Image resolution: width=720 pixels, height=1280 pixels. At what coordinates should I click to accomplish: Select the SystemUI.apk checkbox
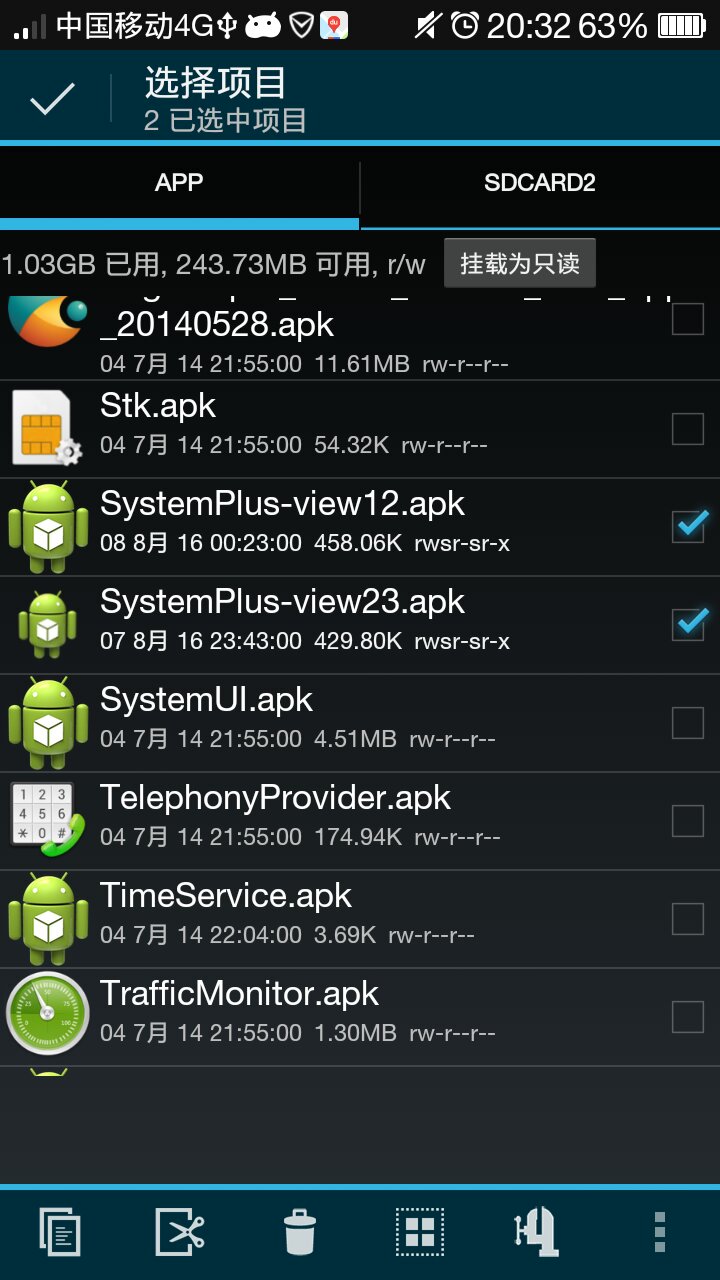click(x=687, y=722)
